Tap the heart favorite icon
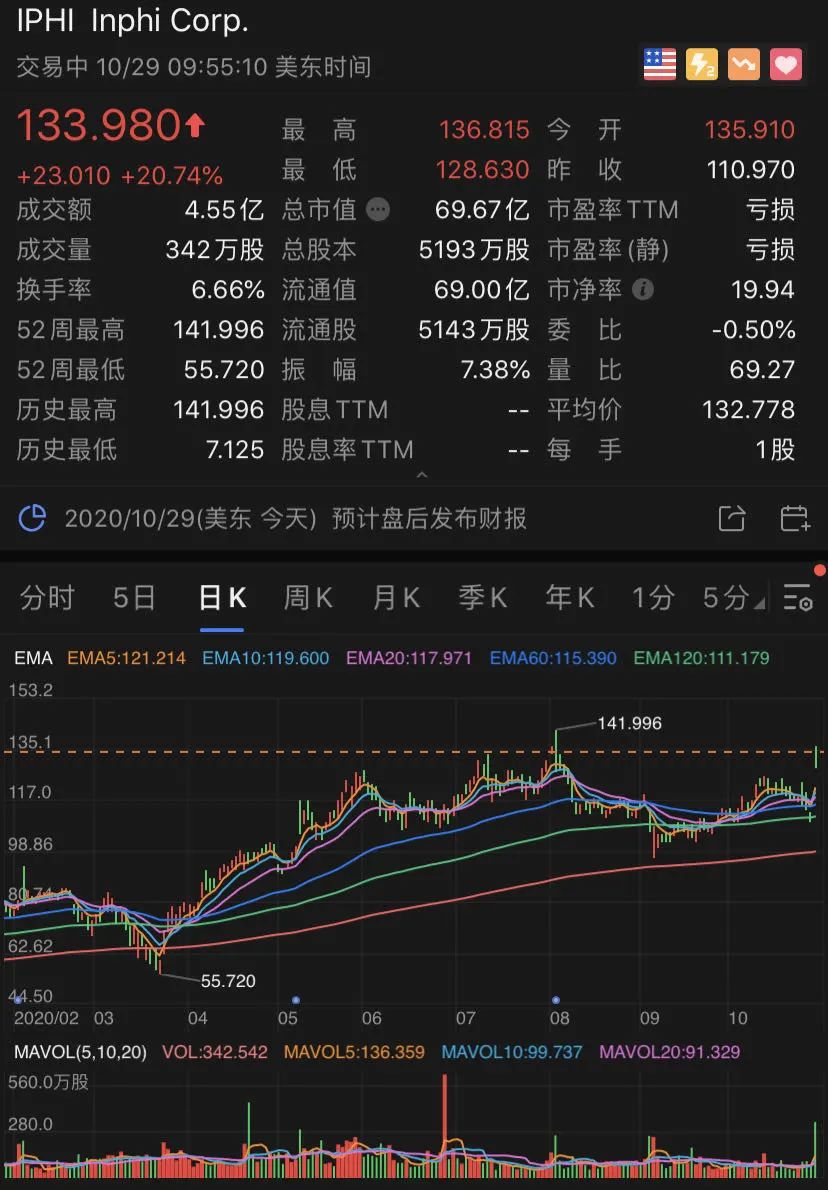Viewport: 828px width, 1190px height. click(786, 65)
